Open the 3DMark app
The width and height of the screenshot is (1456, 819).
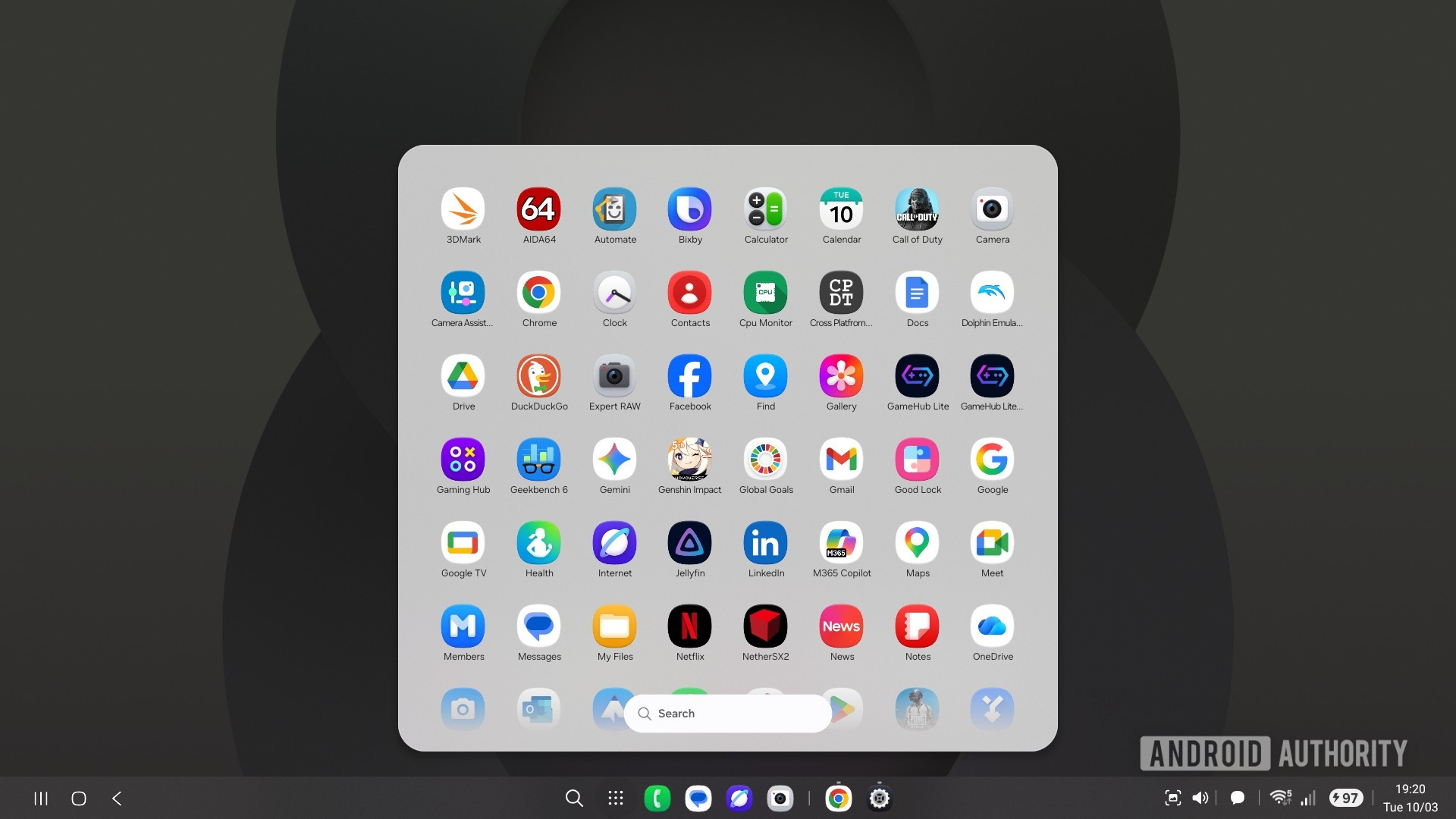click(x=463, y=209)
